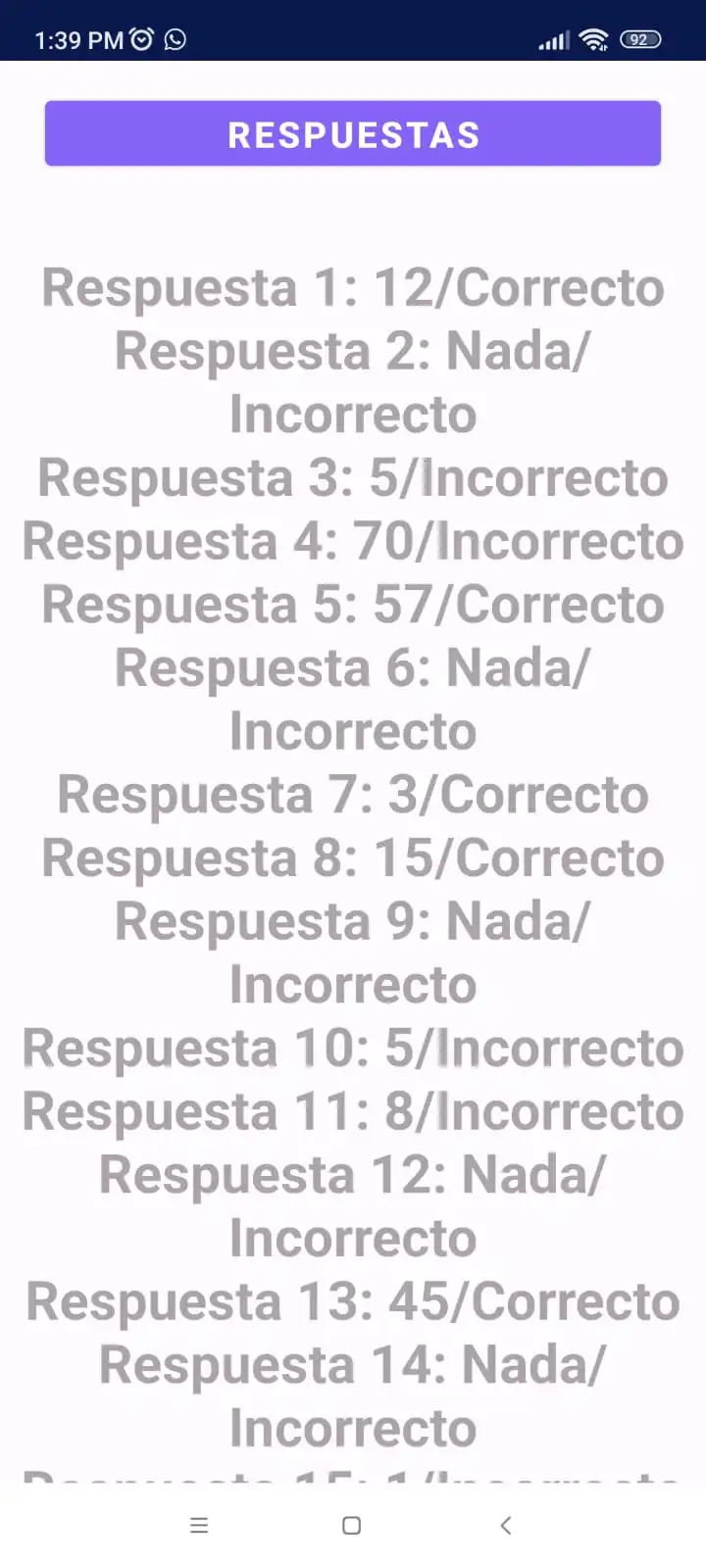Go to the home screen via the system home button
The width and height of the screenshot is (706, 1568).
tap(352, 1525)
